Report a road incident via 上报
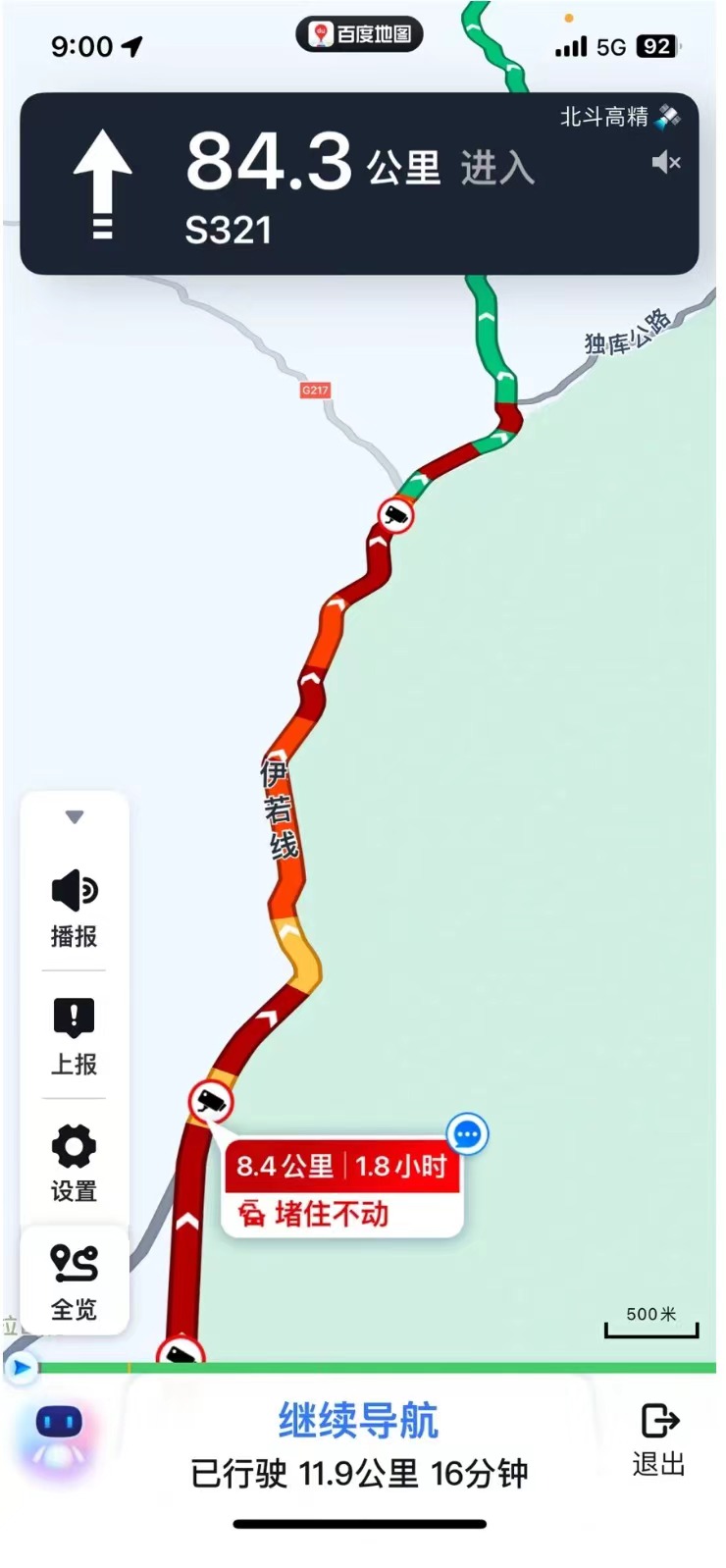The height and width of the screenshot is (1568, 726). coord(75,1036)
